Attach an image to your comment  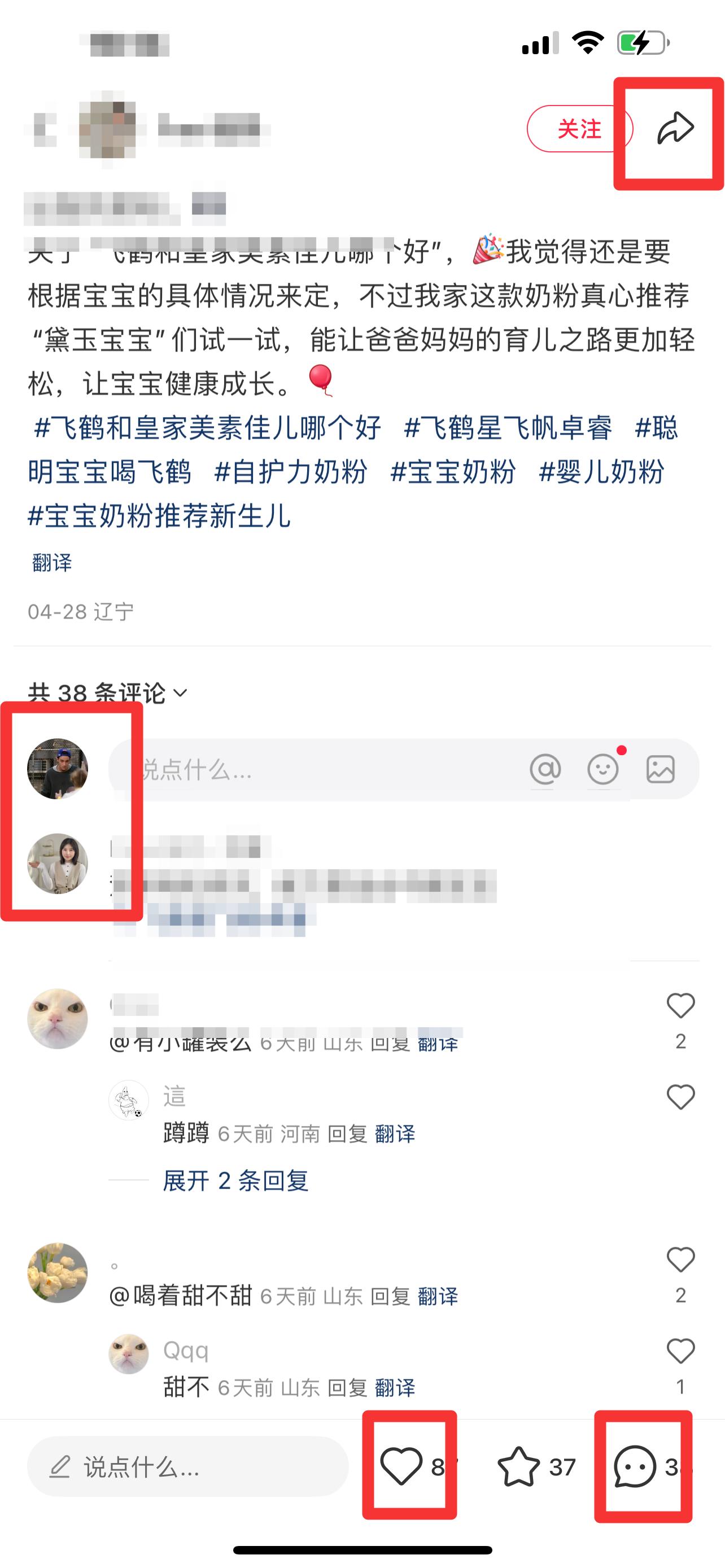tap(661, 769)
